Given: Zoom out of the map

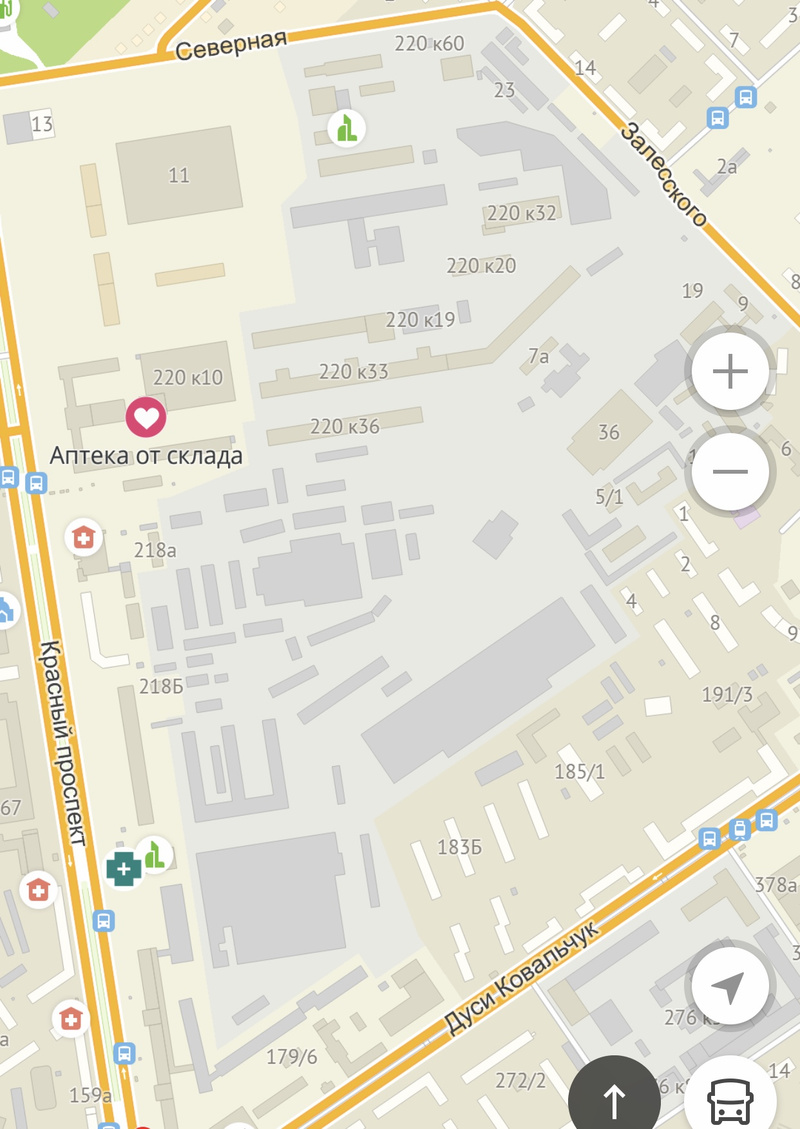Looking at the screenshot, I should 730,471.
